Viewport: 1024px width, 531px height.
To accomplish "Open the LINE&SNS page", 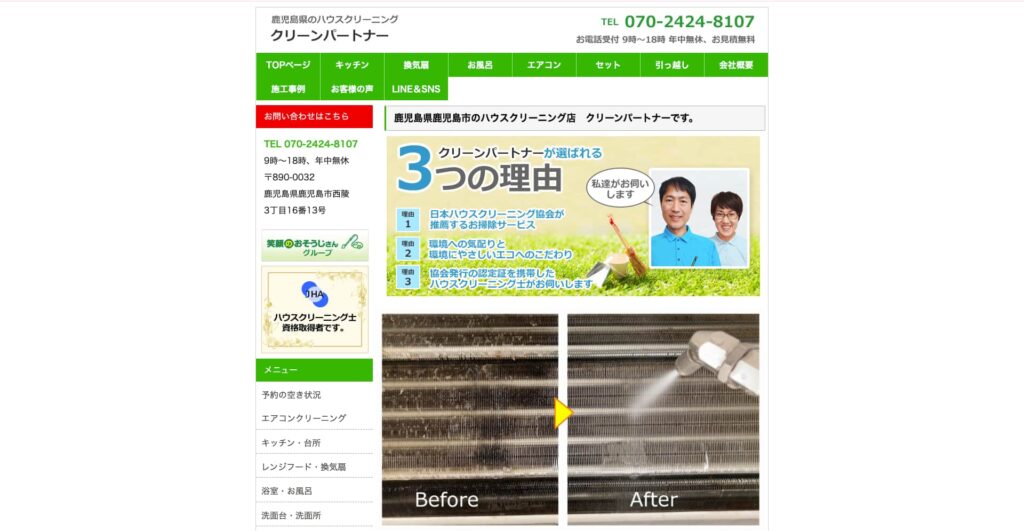I will click(x=416, y=89).
